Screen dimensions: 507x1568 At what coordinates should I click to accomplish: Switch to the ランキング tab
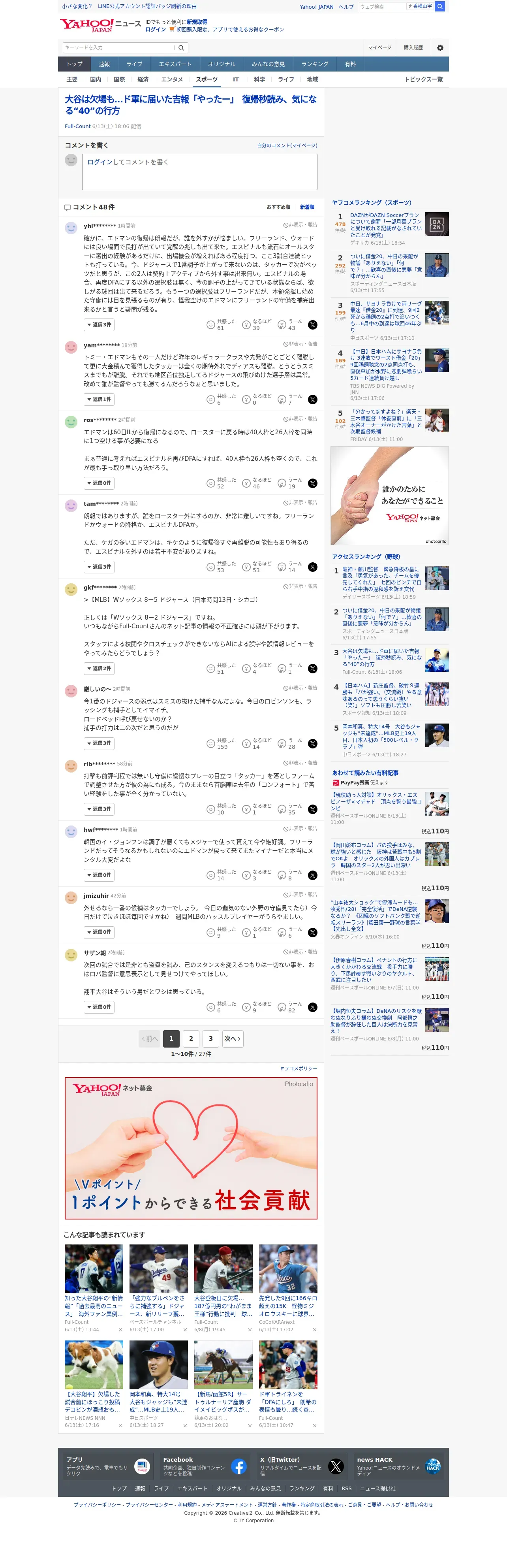click(x=314, y=64)
